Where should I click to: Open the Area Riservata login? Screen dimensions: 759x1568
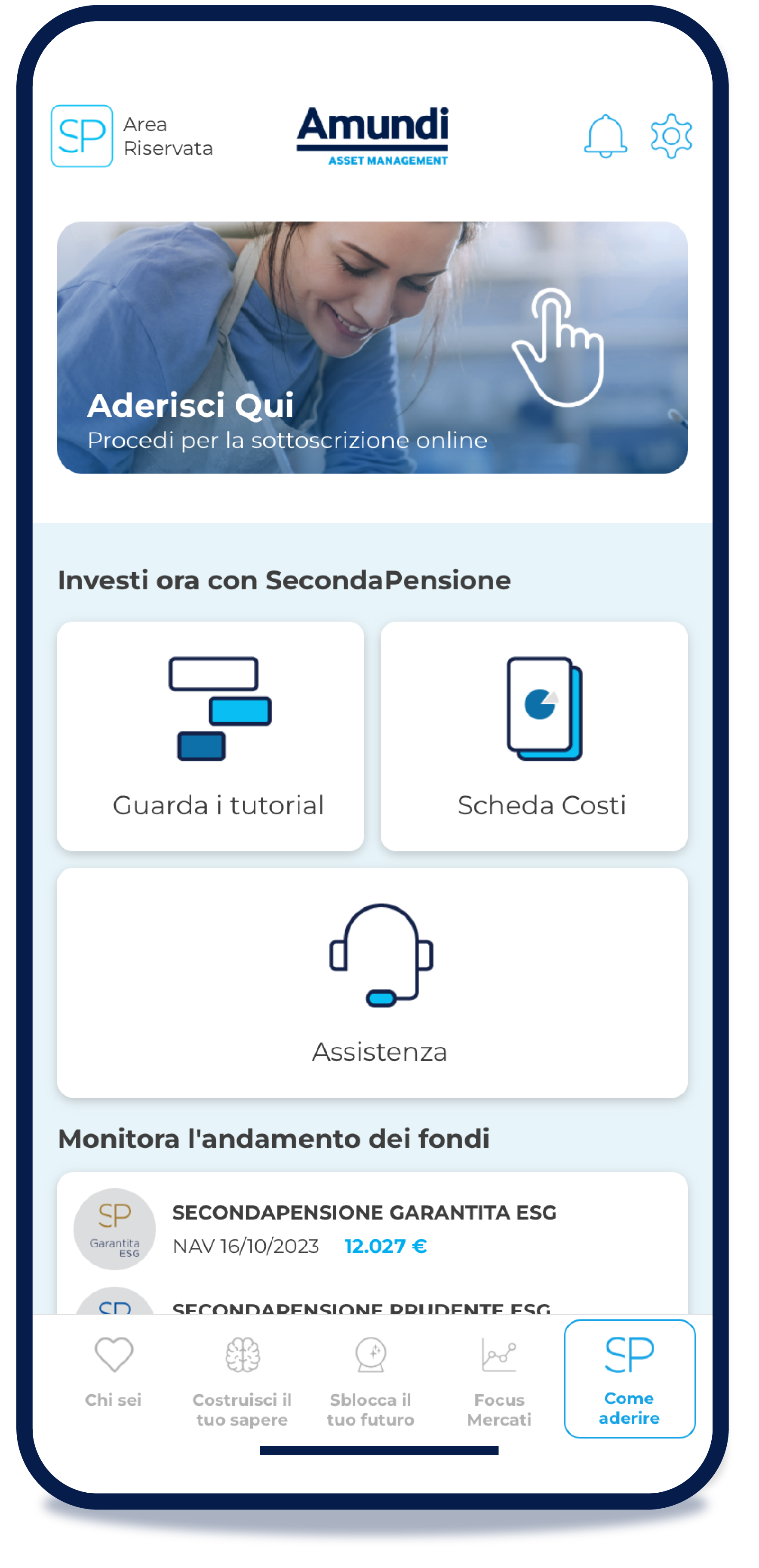tap(132, 136)
